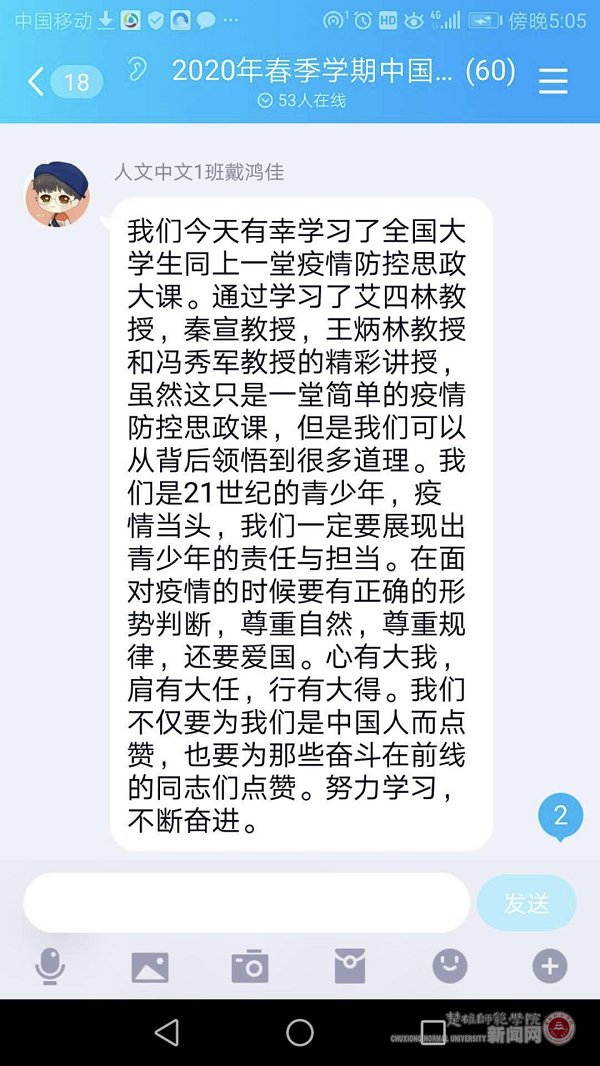Screen dimensions: 600x1066
Task: Focus the message input field
Action: pyautogui.click(x=246, y=902)
